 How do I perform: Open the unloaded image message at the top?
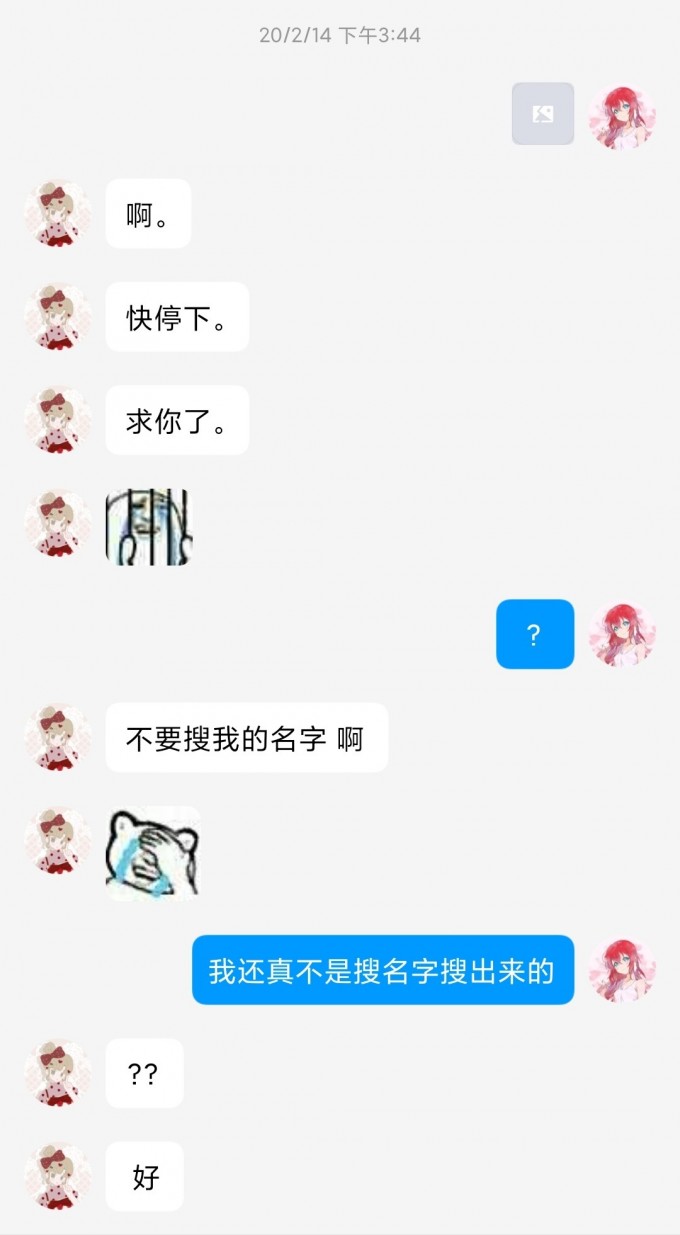coord(543,114)
